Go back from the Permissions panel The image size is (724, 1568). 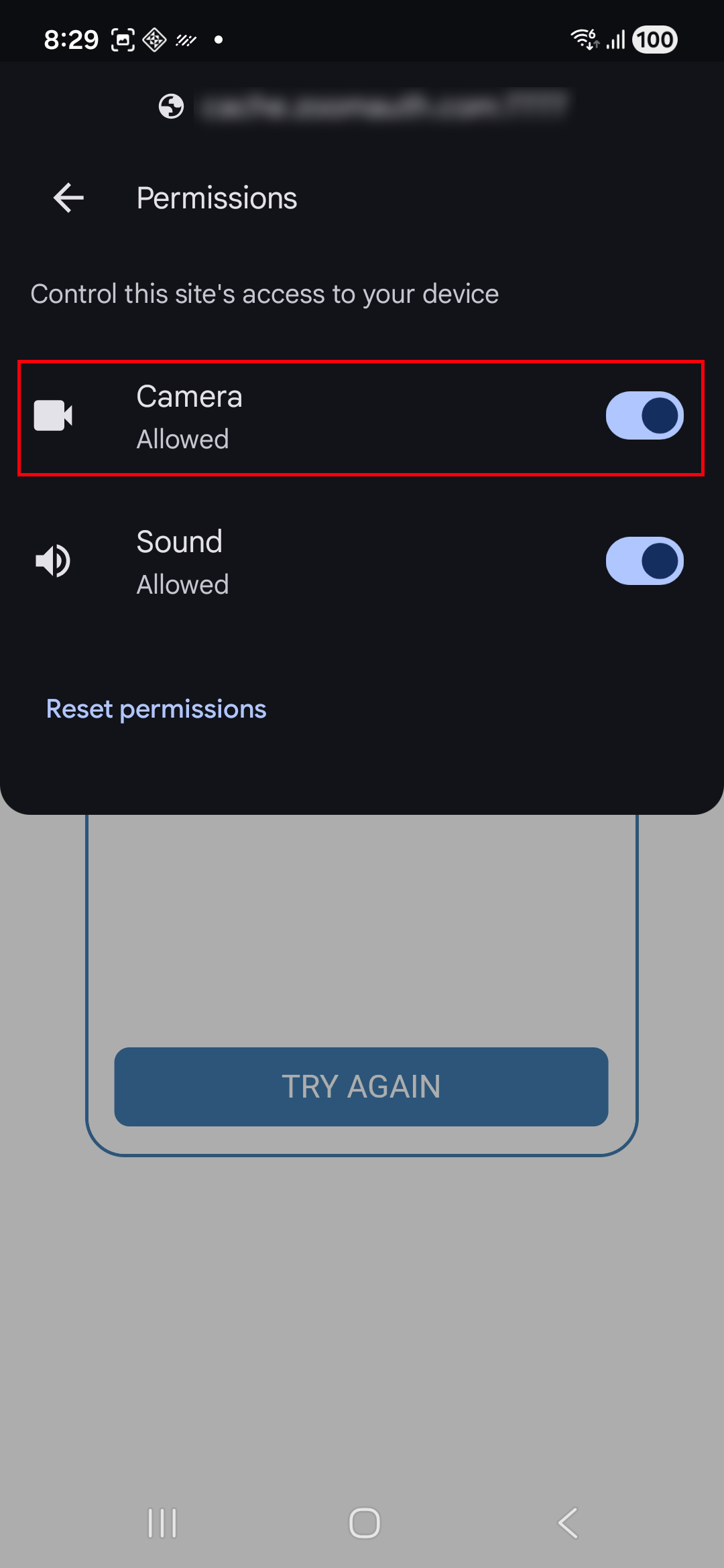tap(68, 198)
